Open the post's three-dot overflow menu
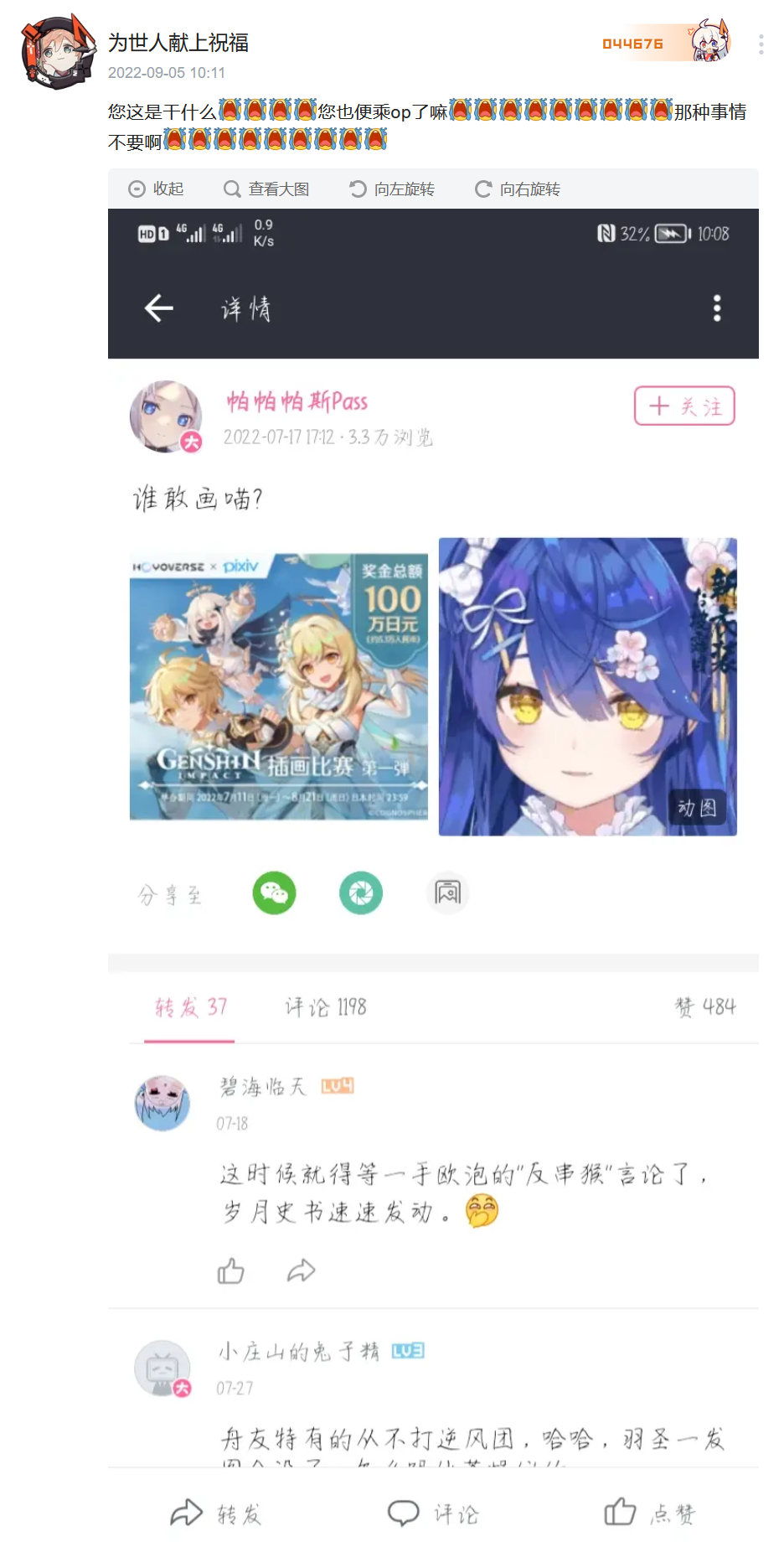The width and height of the screenshot is (784, 1547). click(761, 44)
